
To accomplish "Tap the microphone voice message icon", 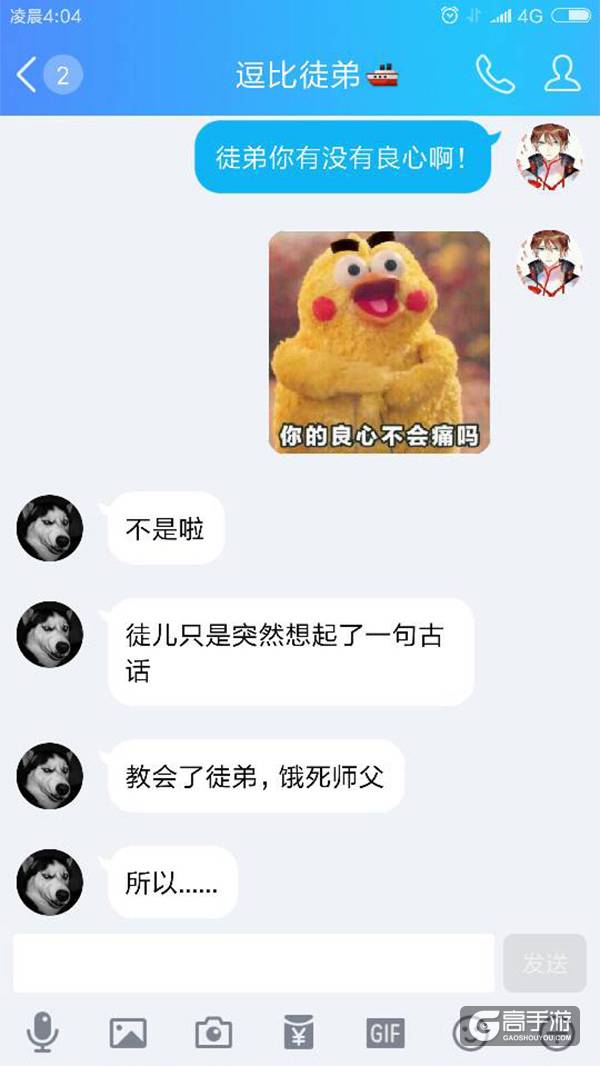I will (x=42, y=1031).
